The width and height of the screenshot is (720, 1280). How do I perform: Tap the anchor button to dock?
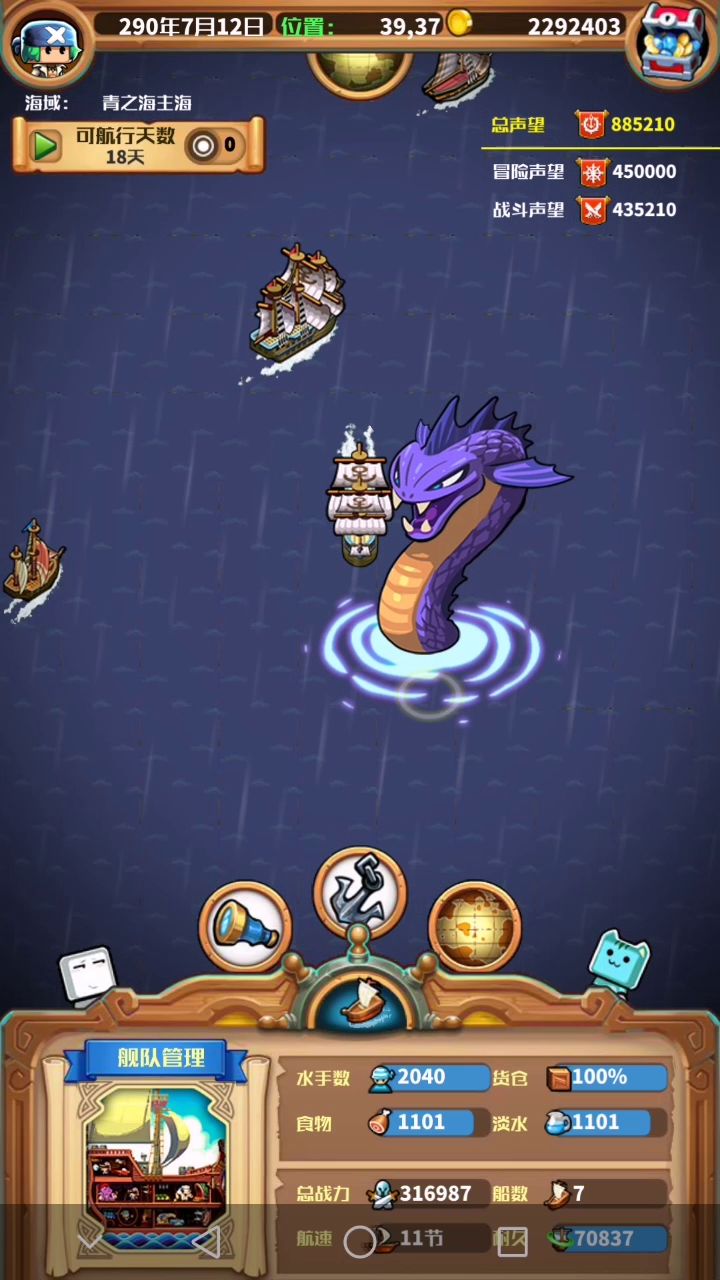pos(360,890)
